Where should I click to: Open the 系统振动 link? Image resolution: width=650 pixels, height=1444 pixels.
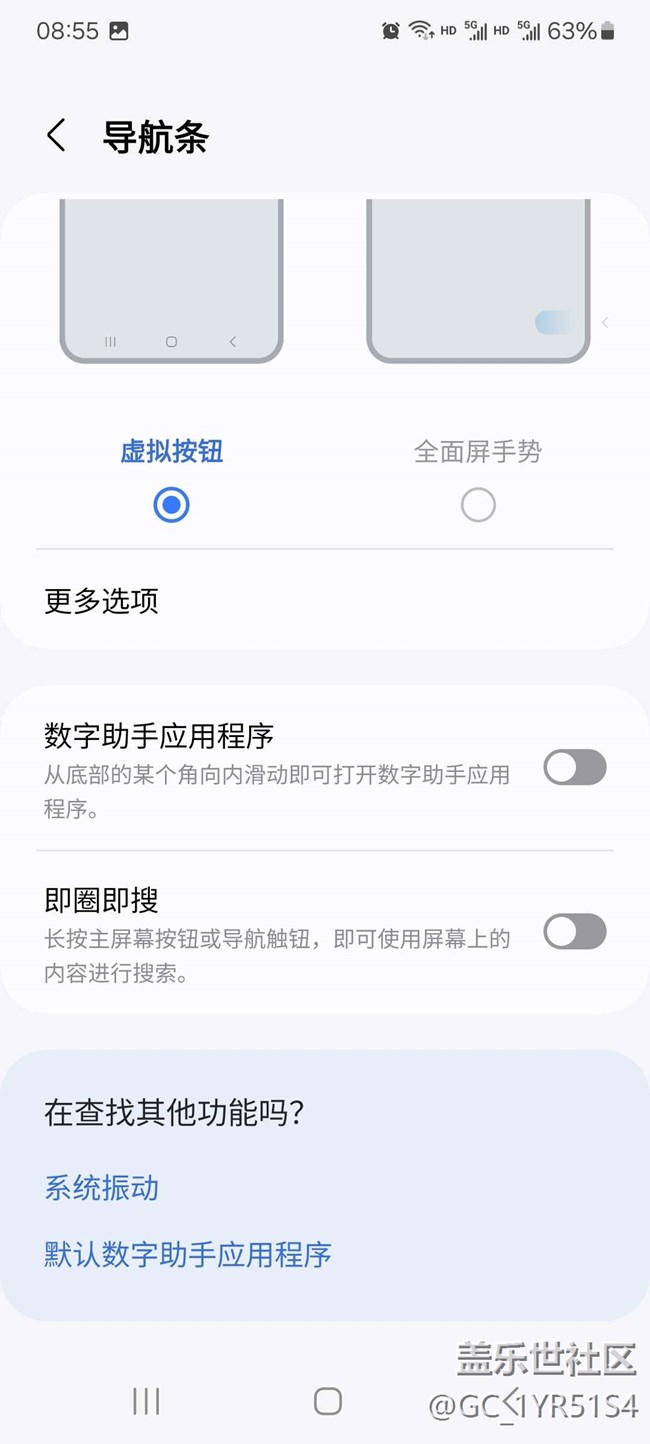tap(102, 1188)
